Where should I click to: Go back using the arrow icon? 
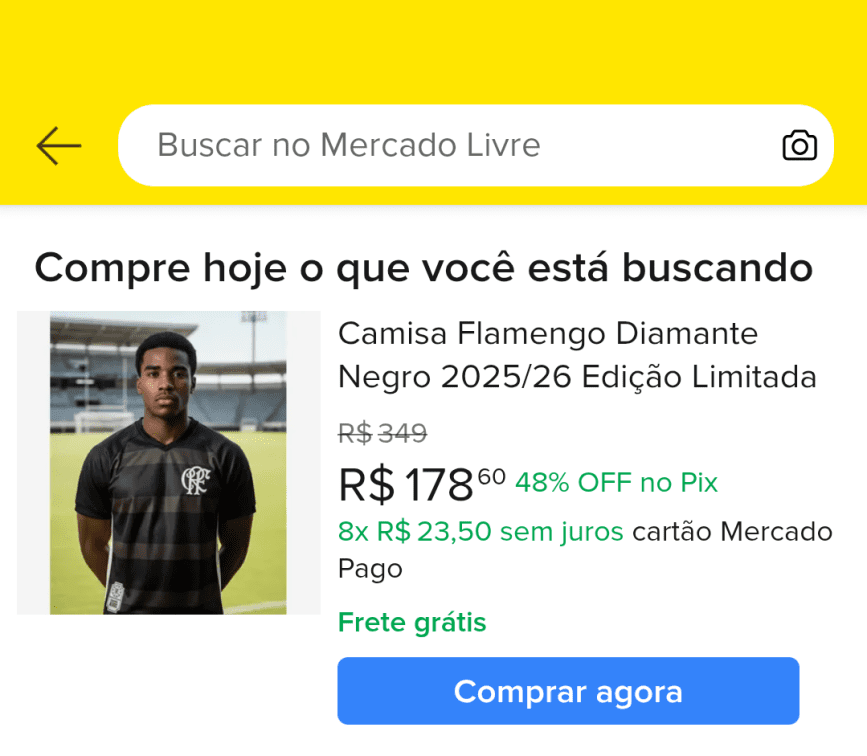[59, 146]
